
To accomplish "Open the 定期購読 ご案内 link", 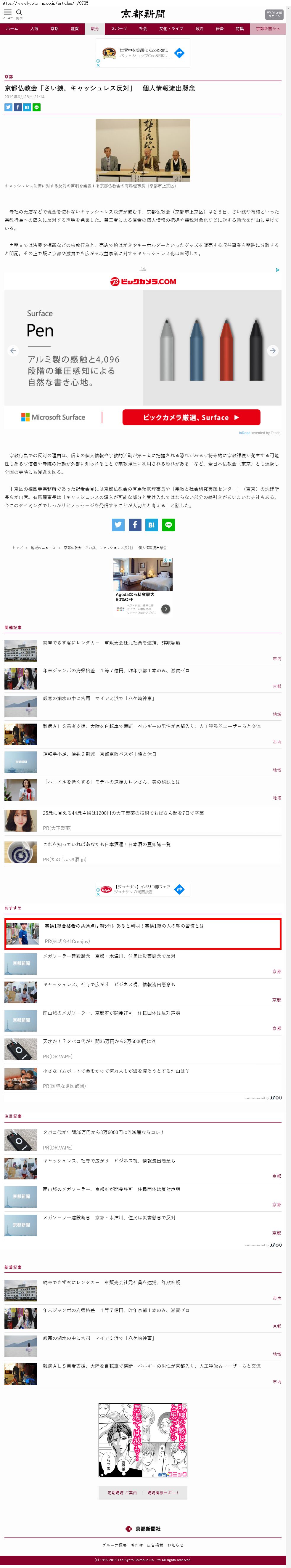I will (122, 1492).
